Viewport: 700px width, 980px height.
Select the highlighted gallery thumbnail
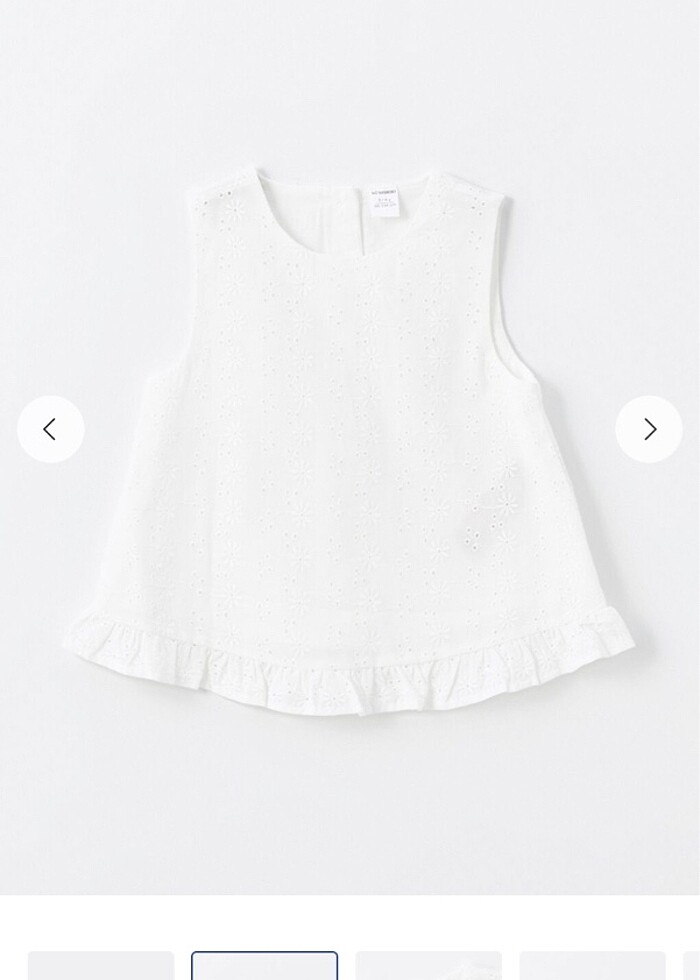point(264,966)
